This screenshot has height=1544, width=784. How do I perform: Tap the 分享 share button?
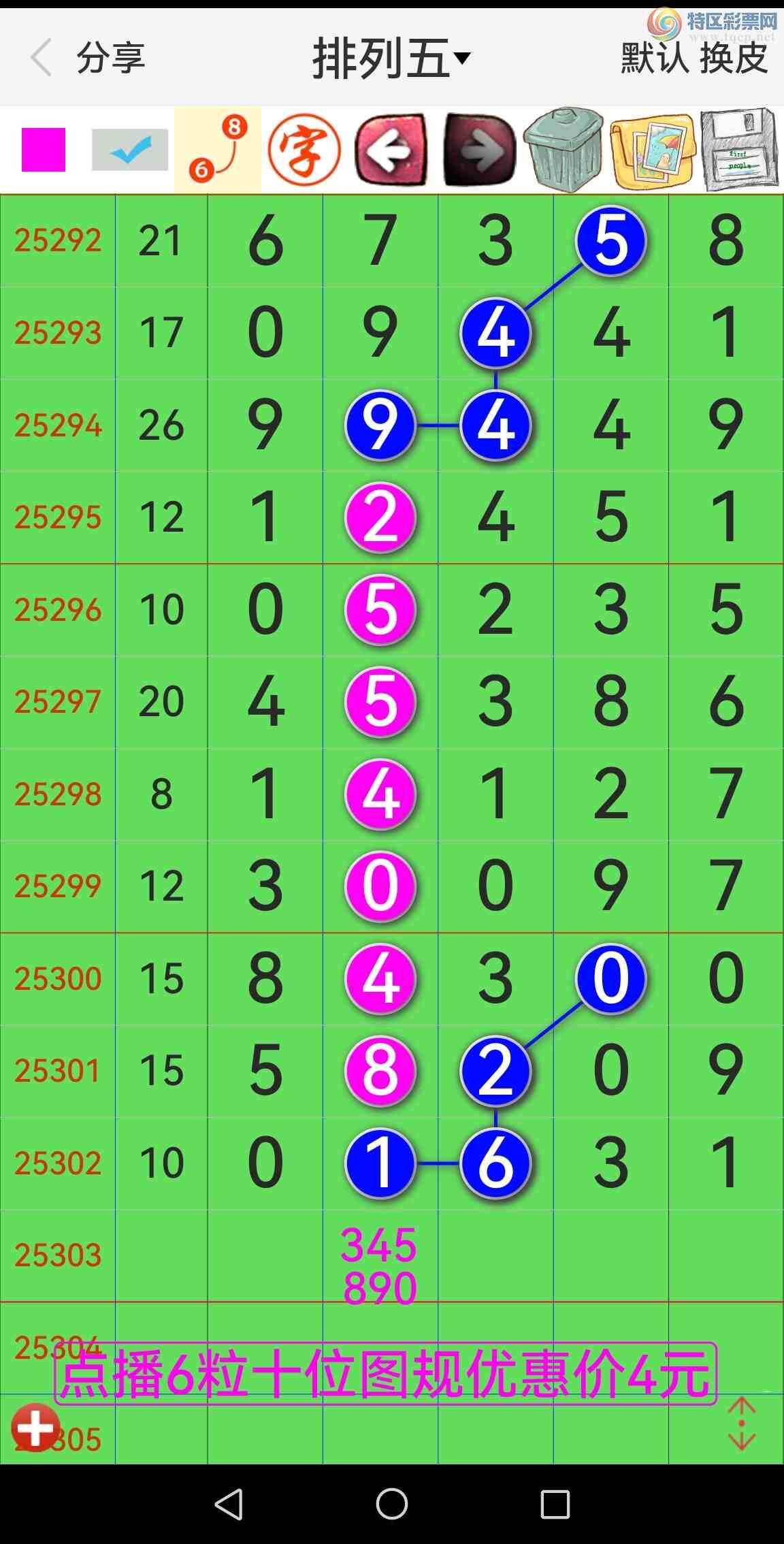[x=111, y=58]
